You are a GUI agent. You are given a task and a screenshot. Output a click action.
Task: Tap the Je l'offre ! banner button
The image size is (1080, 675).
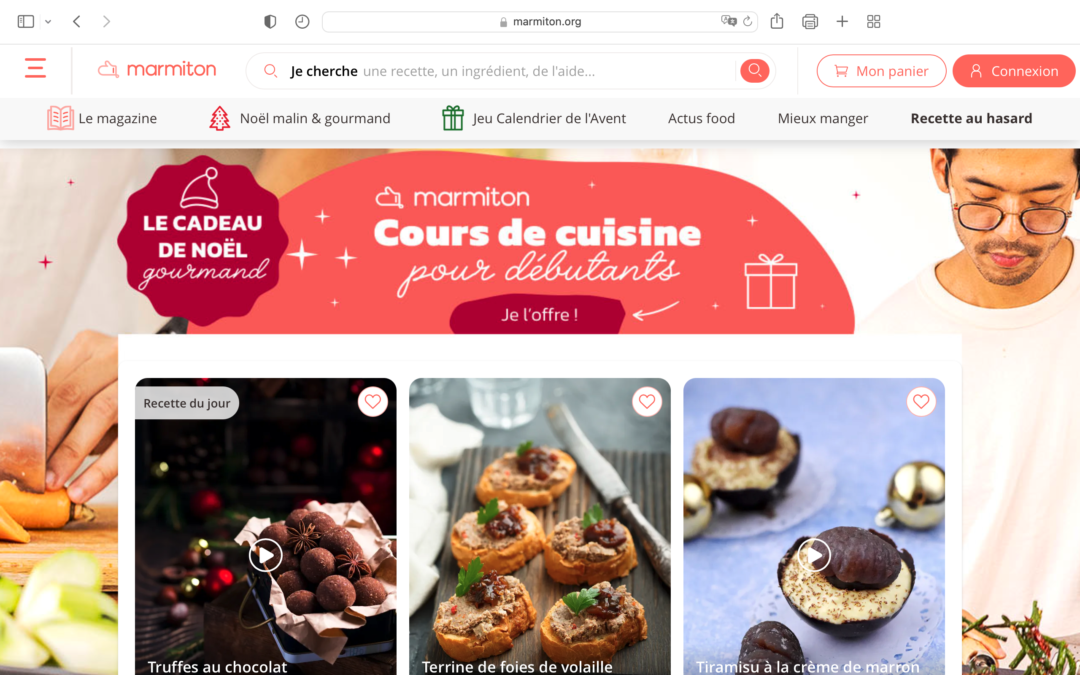[x=539, y=315]
